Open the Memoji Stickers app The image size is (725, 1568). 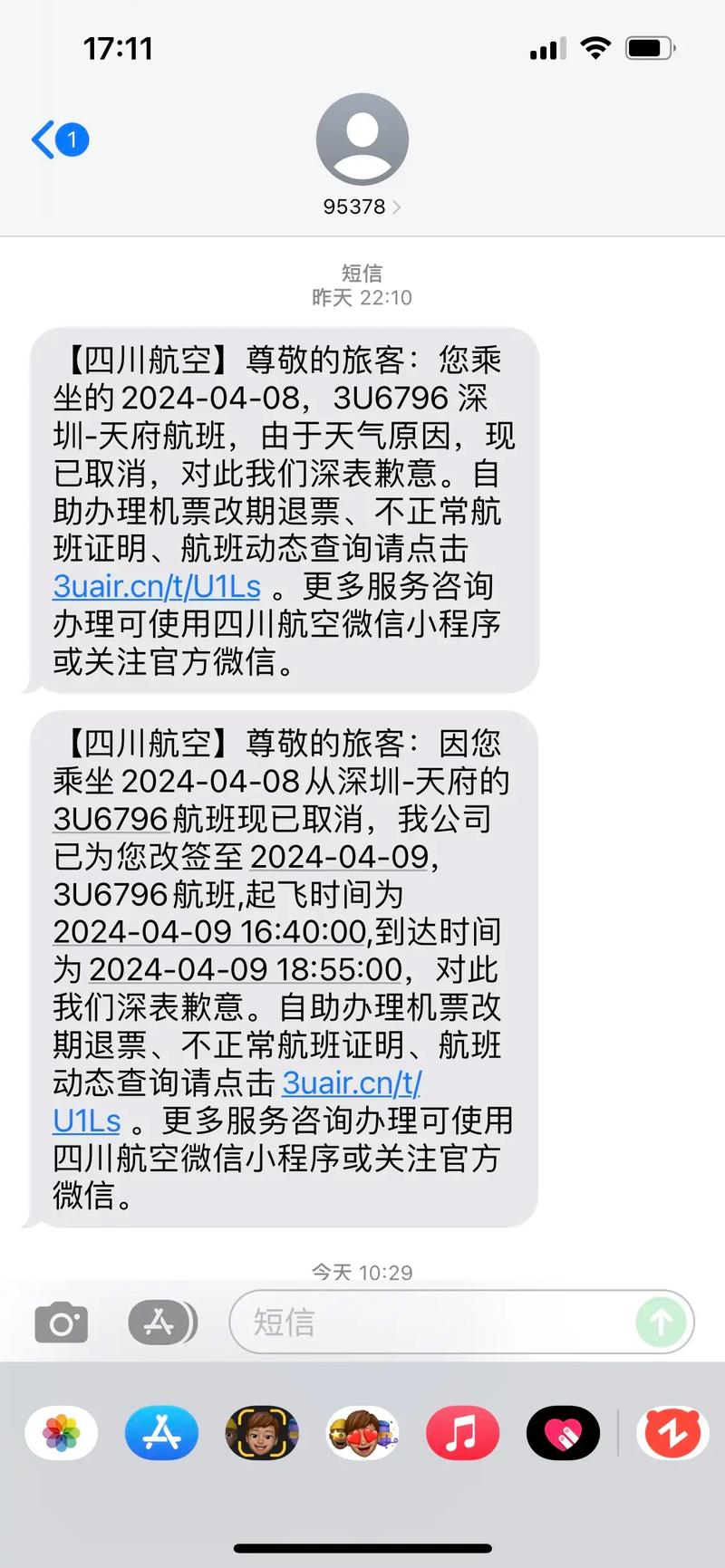pyautogui.click(x=262, y=1434)
